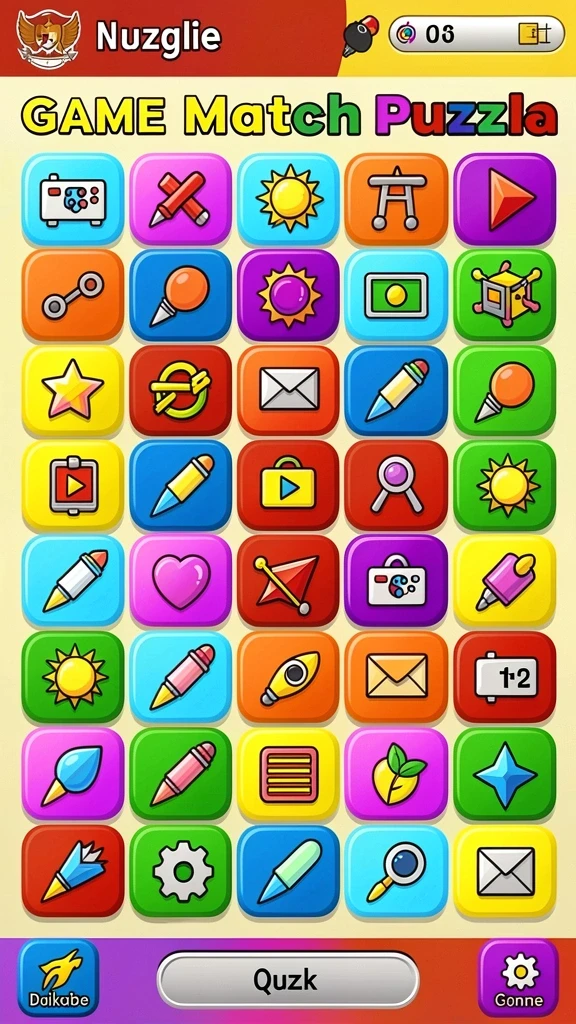Tap the easel tile on orange
The width and height of the screenshot is (576, 1024).
[396, 199]
